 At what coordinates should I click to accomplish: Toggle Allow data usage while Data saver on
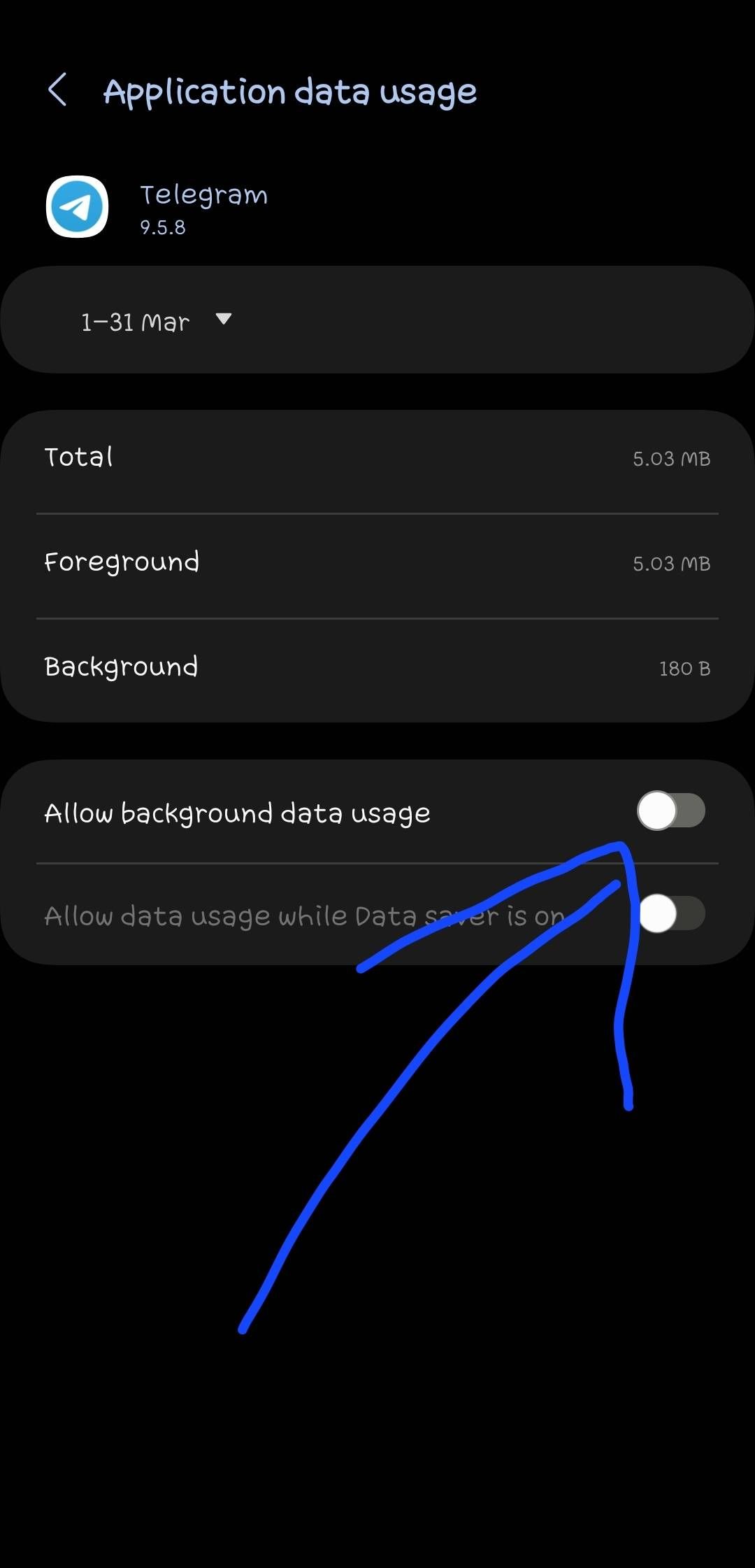click(x=670, y=914)
